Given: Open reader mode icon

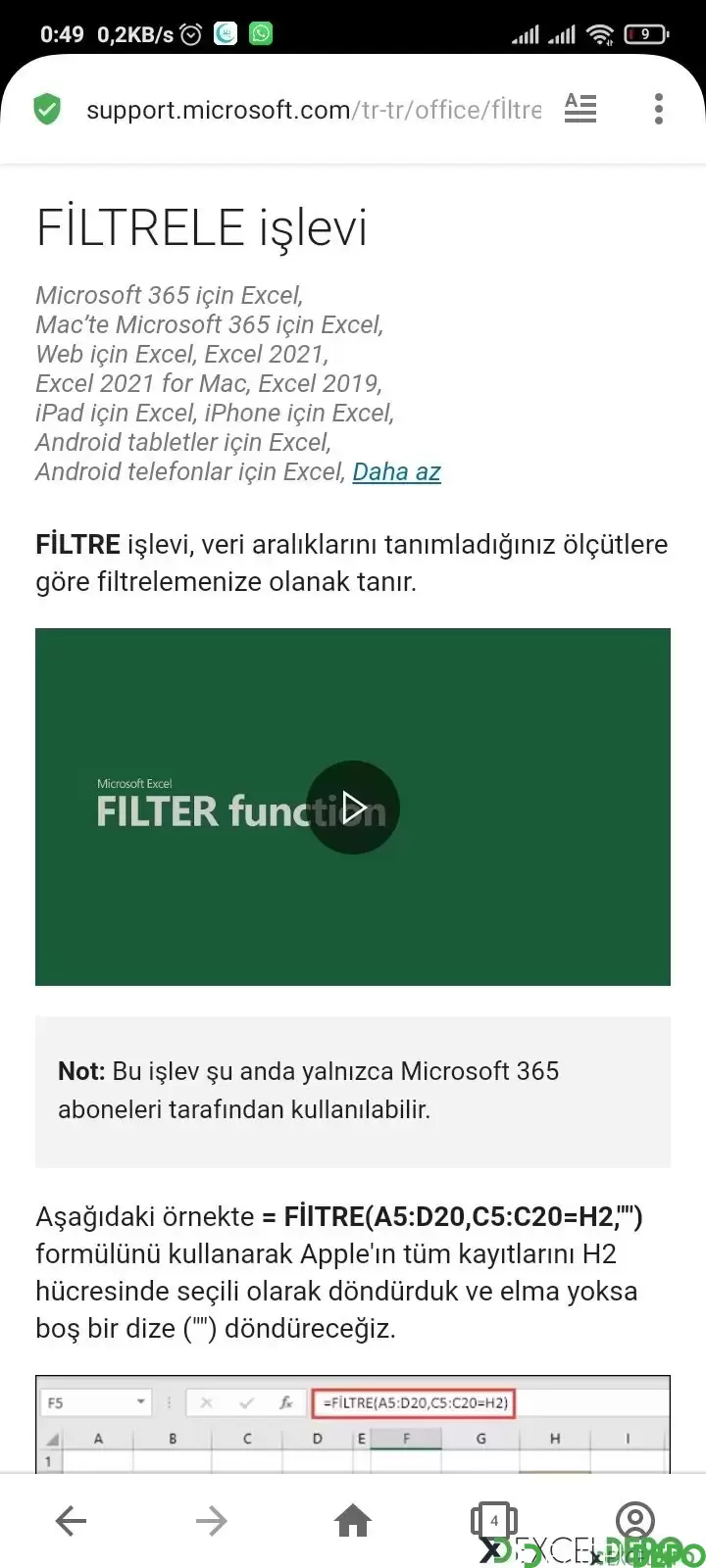Looking at the screenshot, I should click(580, 109).
